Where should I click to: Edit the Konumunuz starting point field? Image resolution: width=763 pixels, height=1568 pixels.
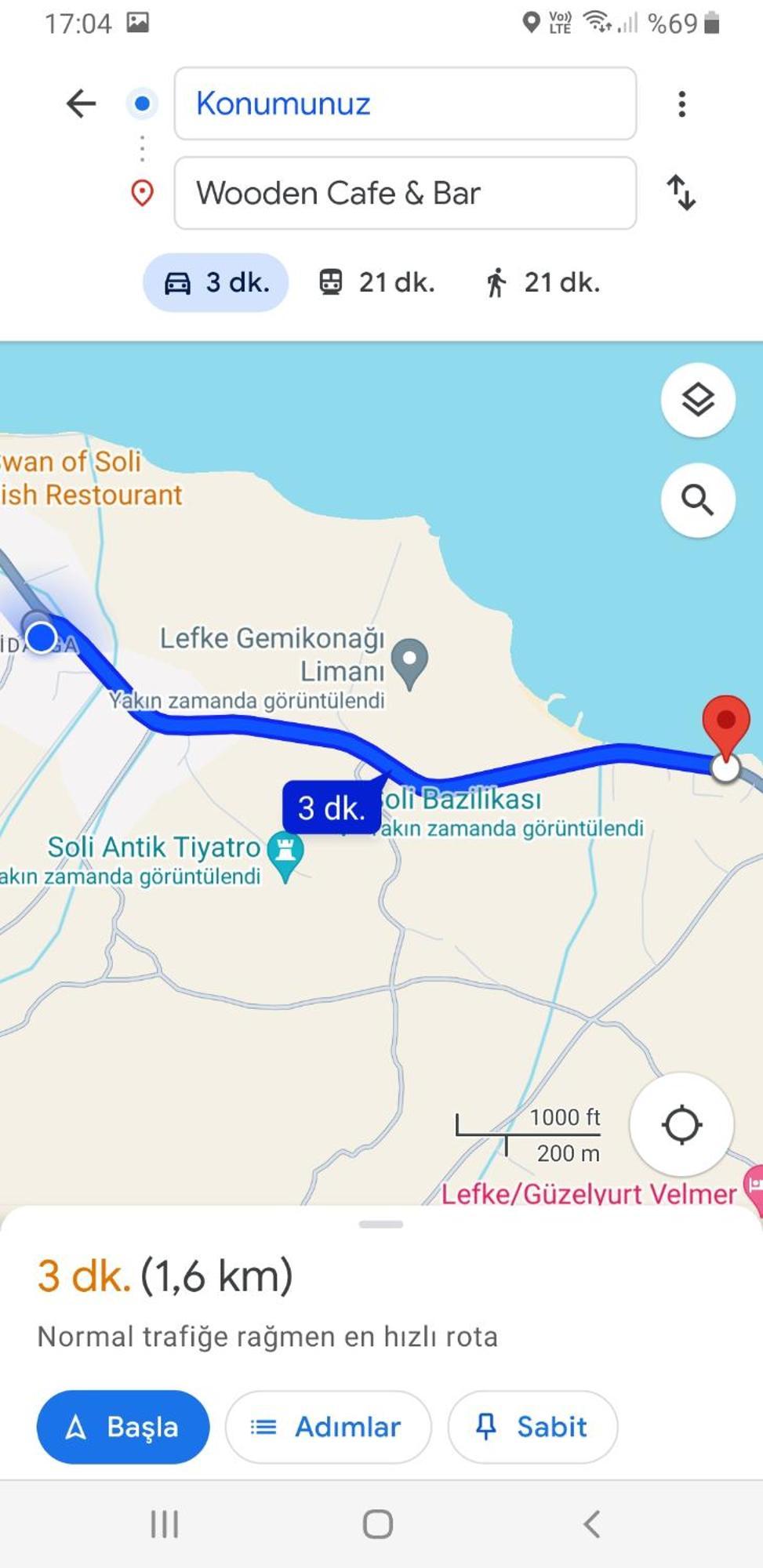pos(405,103)
